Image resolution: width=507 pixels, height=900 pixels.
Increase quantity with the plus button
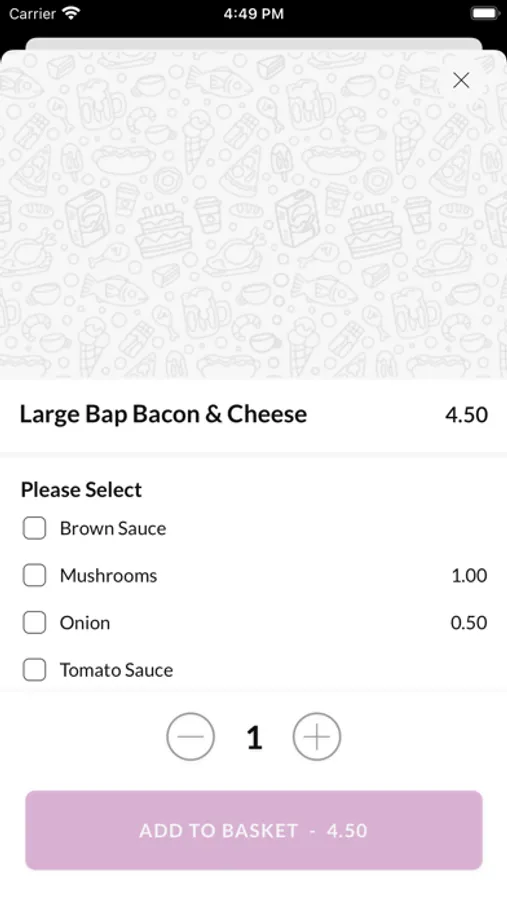pyautogui.click(x=317, y=736)
